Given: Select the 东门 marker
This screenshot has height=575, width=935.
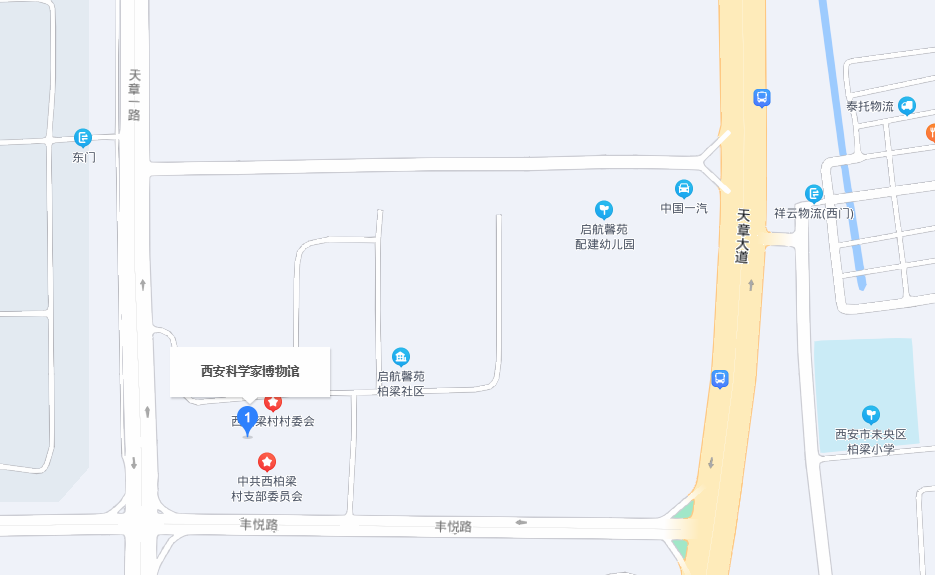Looking at the screenshot, I should coord(83,138).
